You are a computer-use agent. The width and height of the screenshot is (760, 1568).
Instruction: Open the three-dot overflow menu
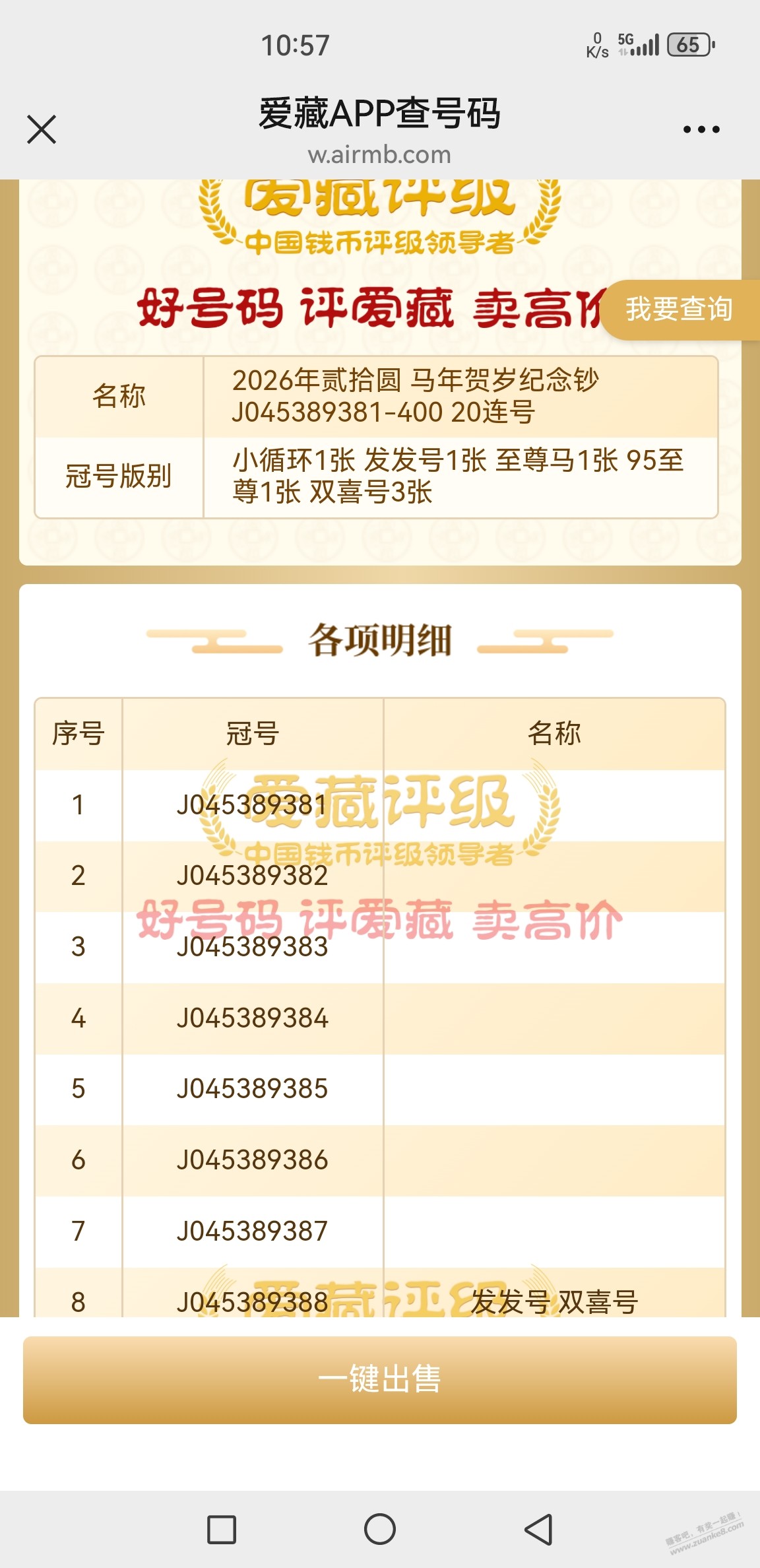[x=701, y=129]
